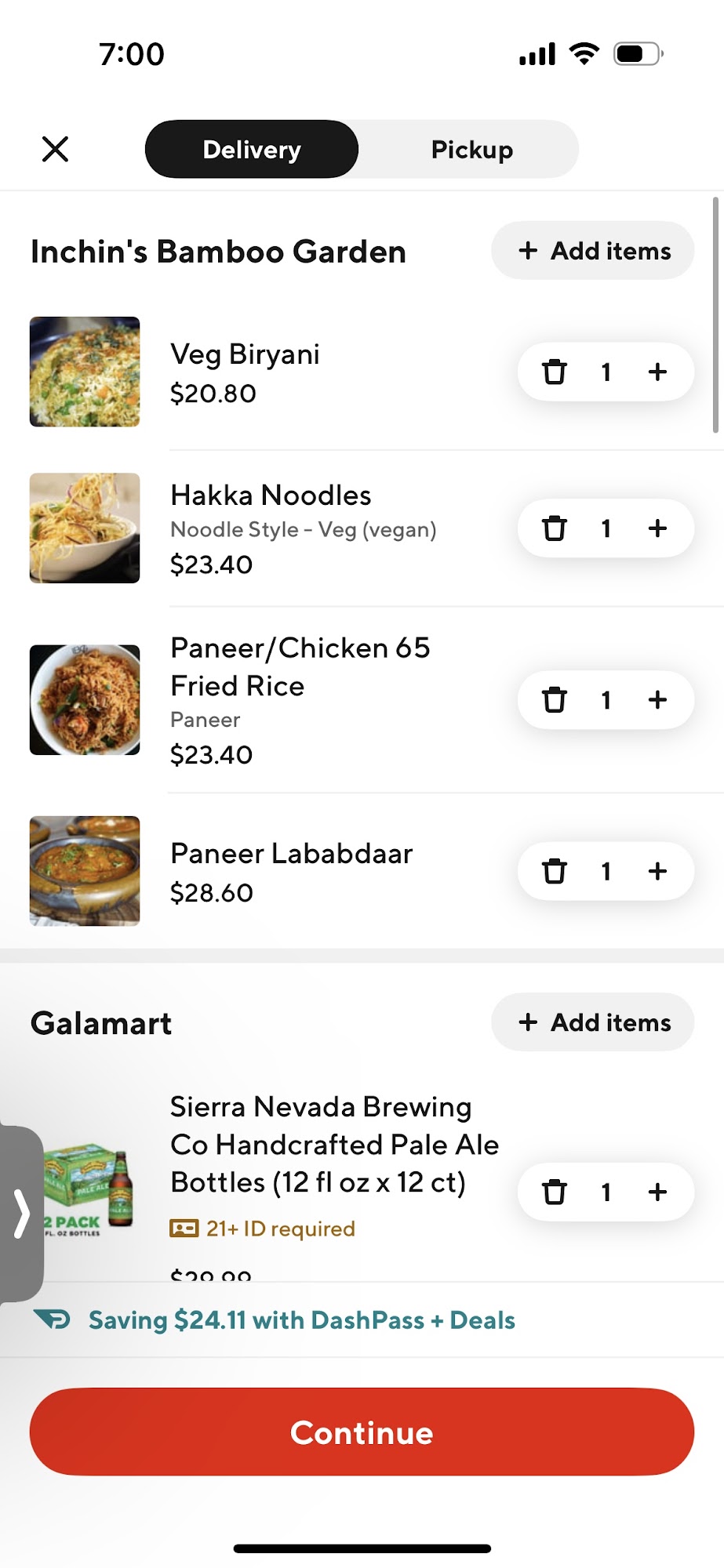This screenshot has height=1568, width=724.
Task: Tap Add items next to Galamart
Action: (592, 1022)
